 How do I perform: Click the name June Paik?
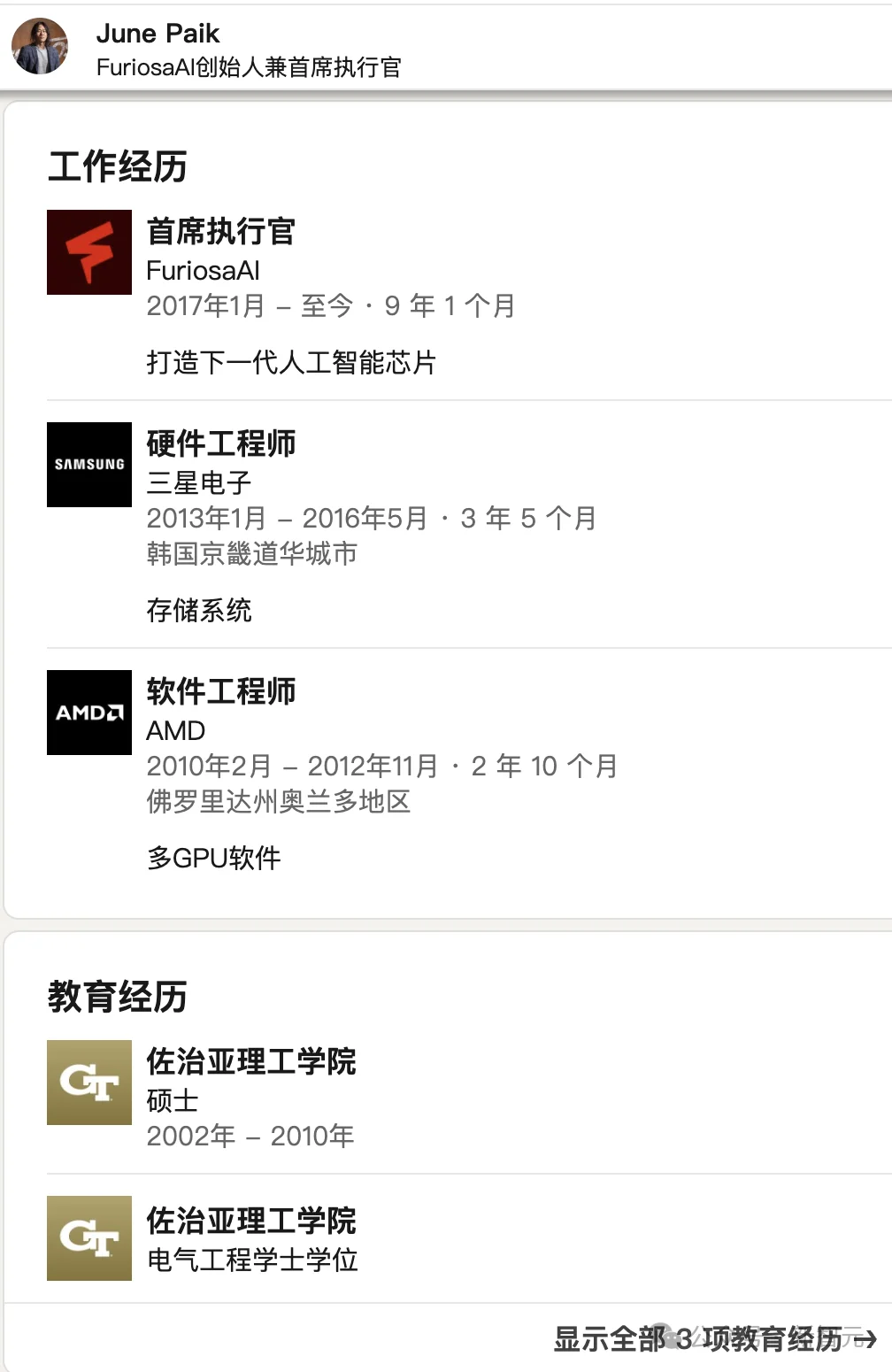coord(158,33)
